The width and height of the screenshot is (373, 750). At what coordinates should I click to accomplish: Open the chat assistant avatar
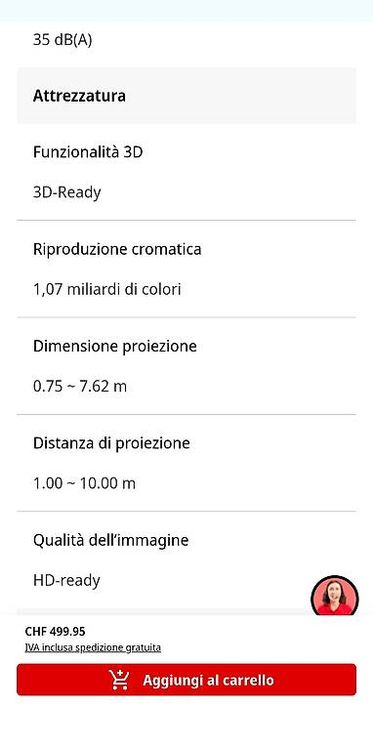pos(335,596)
